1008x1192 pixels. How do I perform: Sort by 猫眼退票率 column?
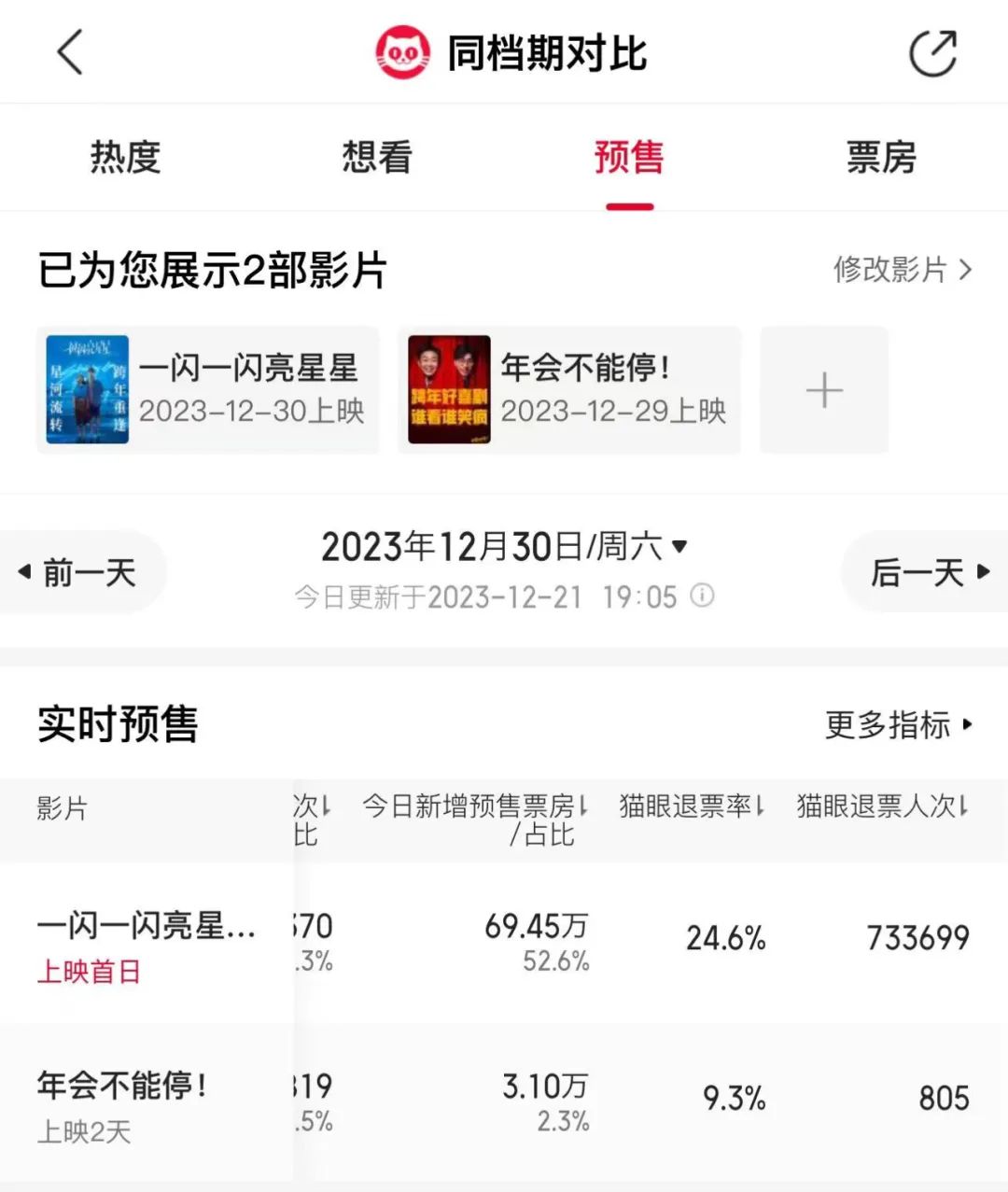[692, 806]
